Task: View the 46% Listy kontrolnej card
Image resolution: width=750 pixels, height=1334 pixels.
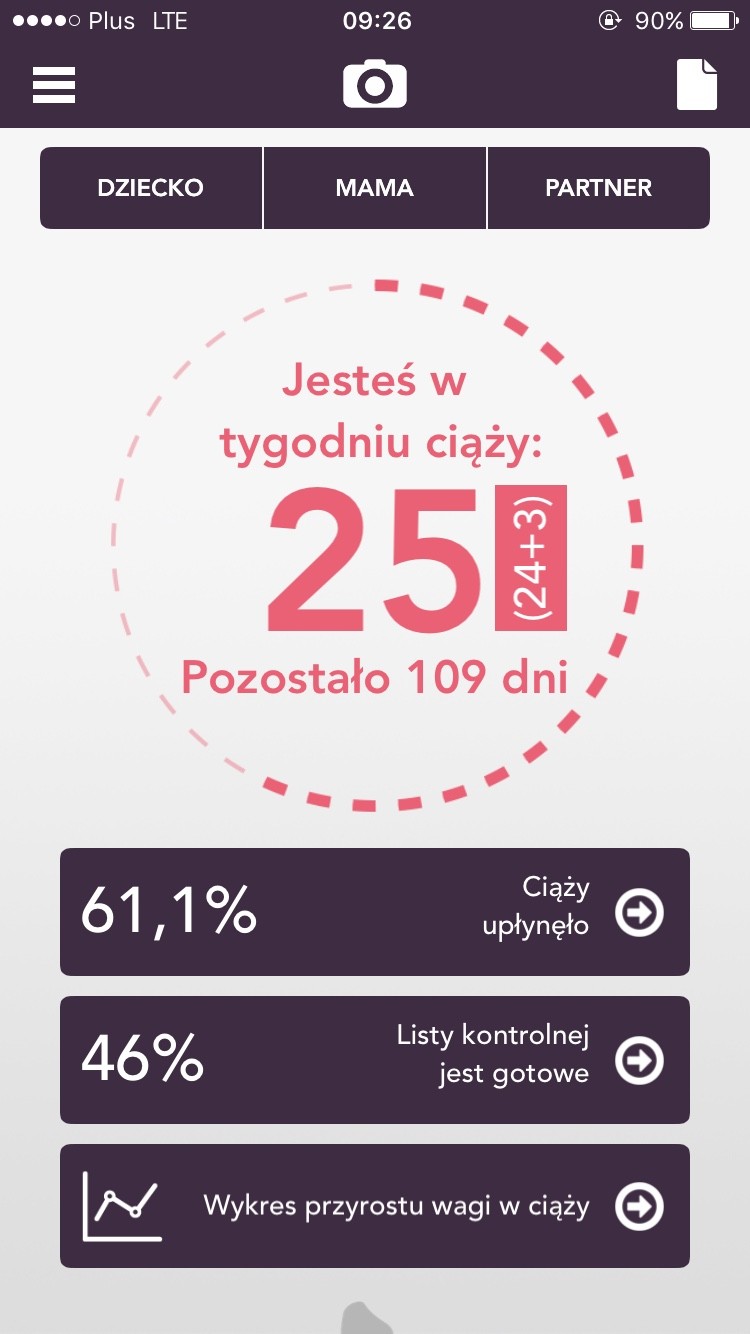Action: coord(375,1060)
